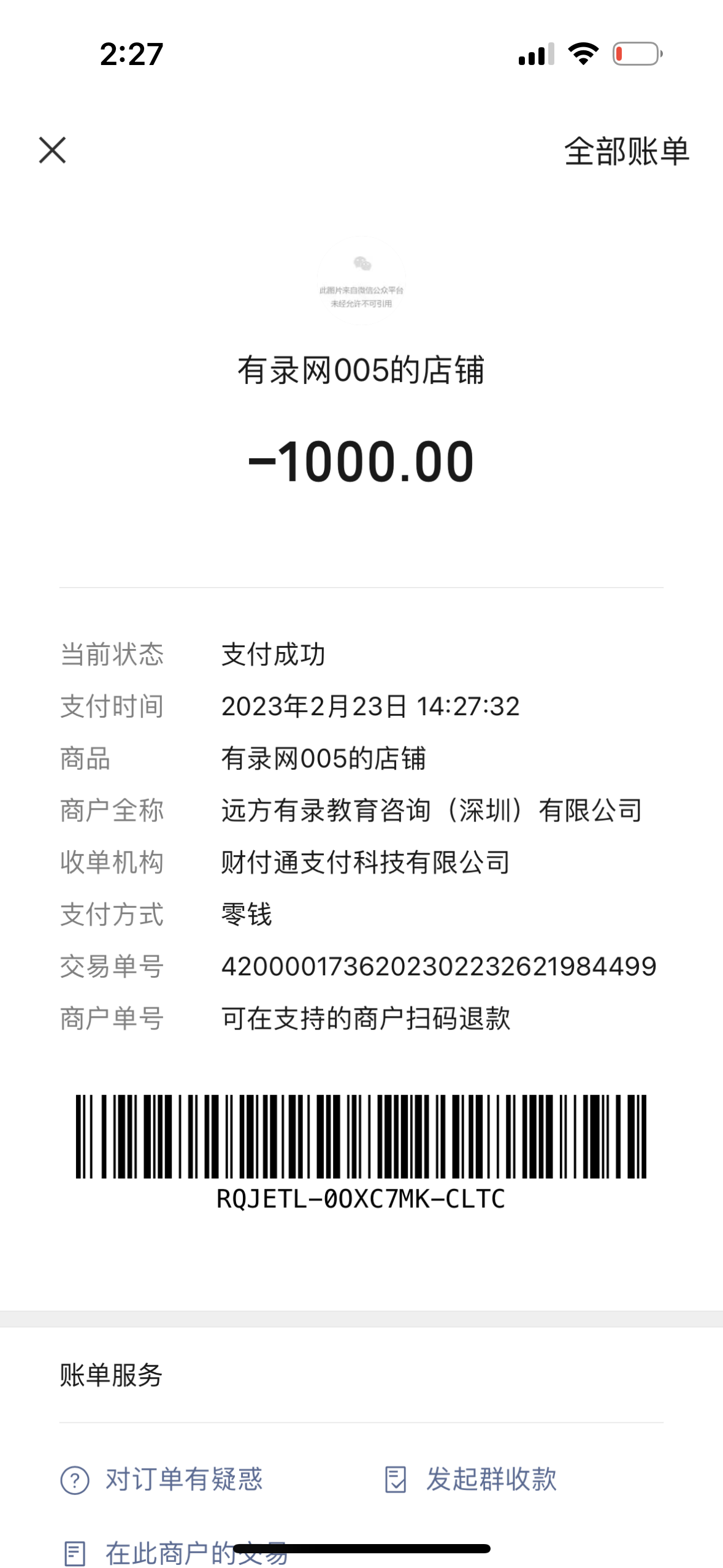Tap 对订单有疑惑 for order help

[162, 1479]
